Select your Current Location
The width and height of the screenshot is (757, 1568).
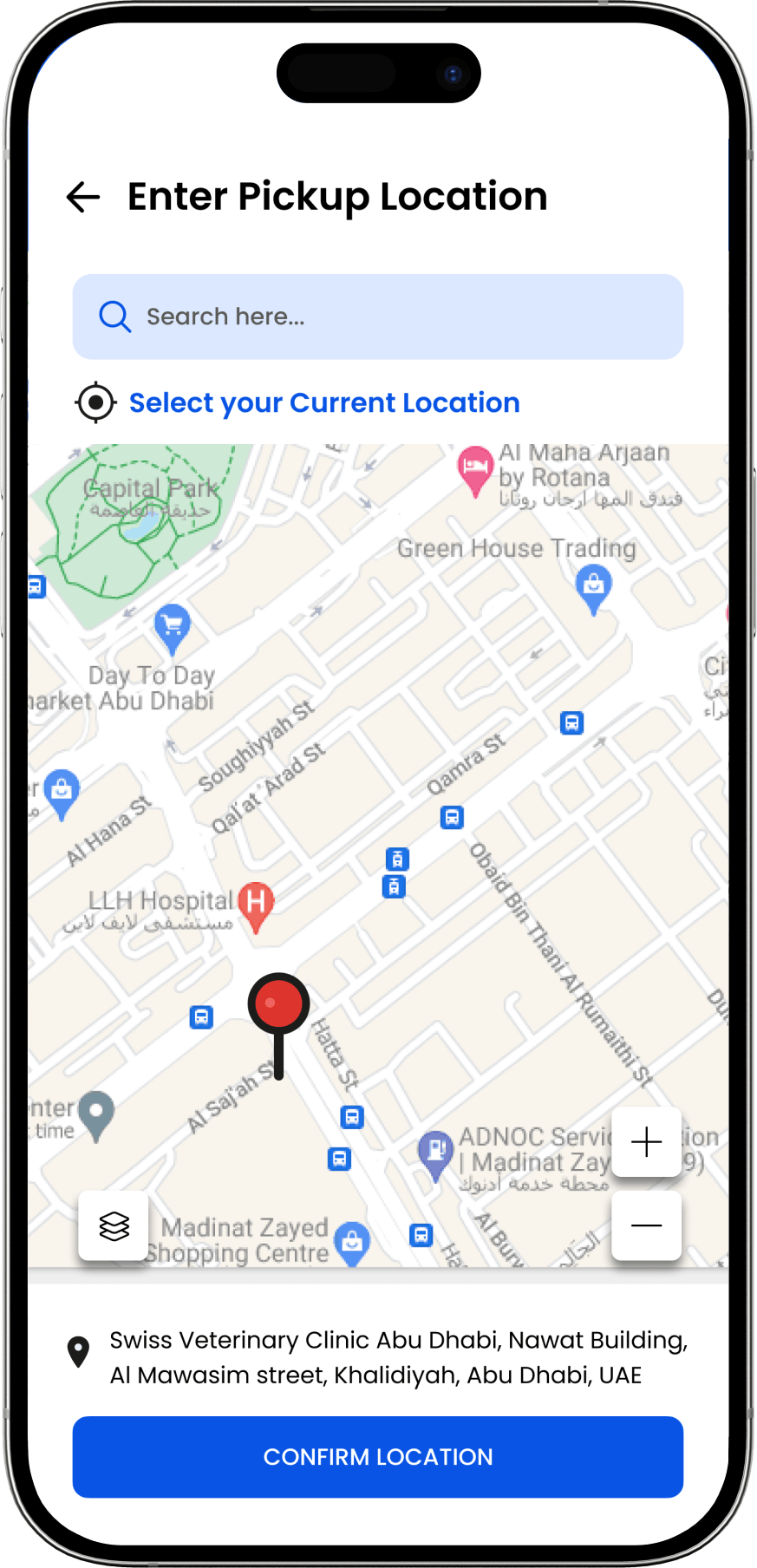[x=323, y=402]
